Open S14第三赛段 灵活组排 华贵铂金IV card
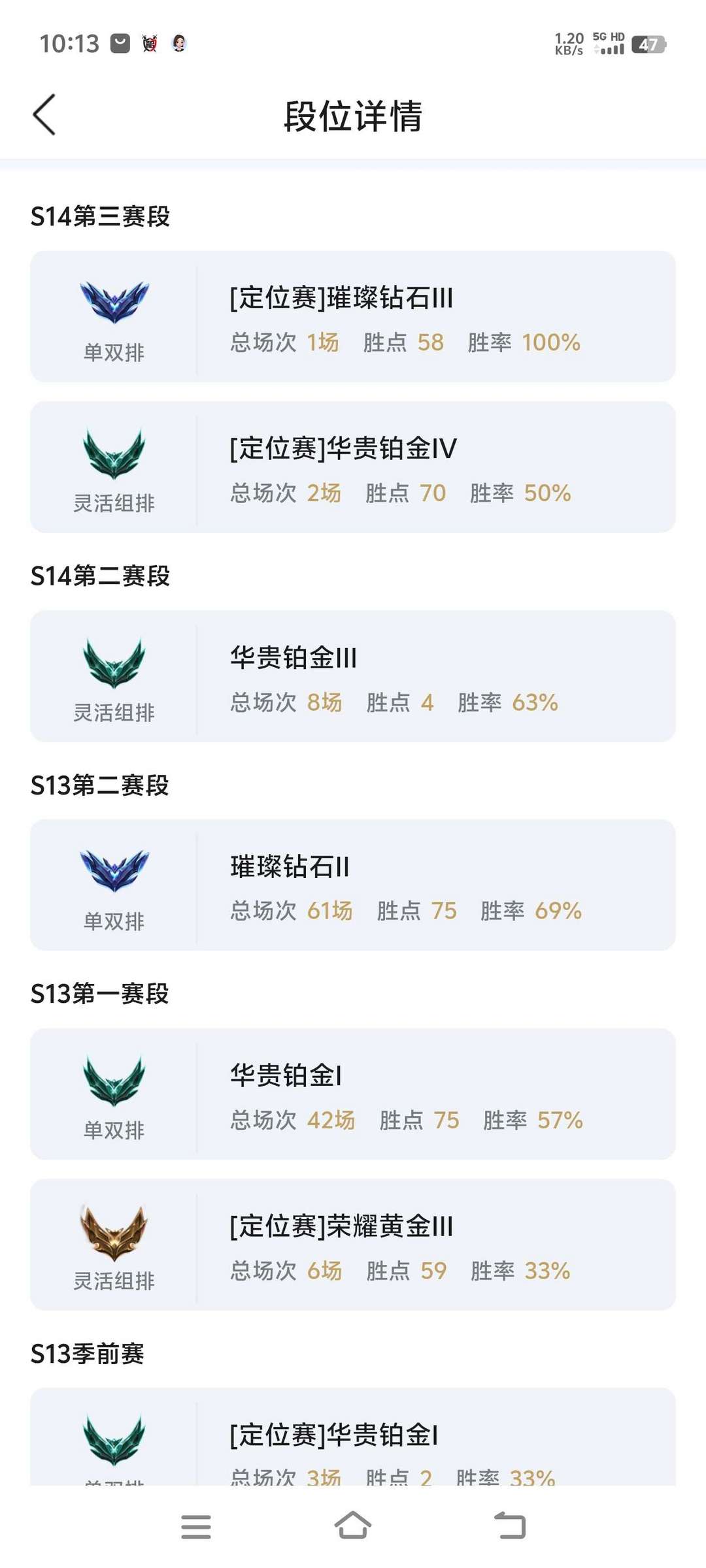The height and width of the screenshot is (1568, 706). 353,467
